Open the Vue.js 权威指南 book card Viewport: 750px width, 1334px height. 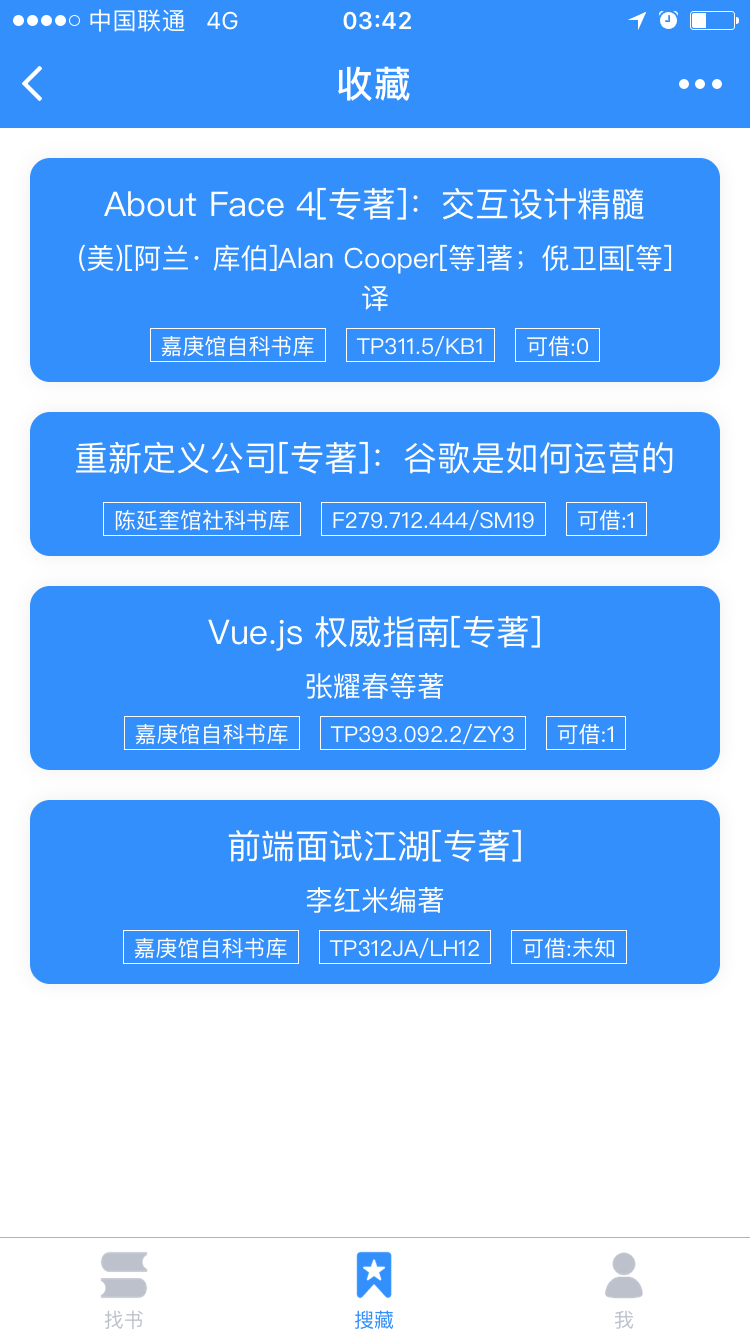click(x=375, y=678)
